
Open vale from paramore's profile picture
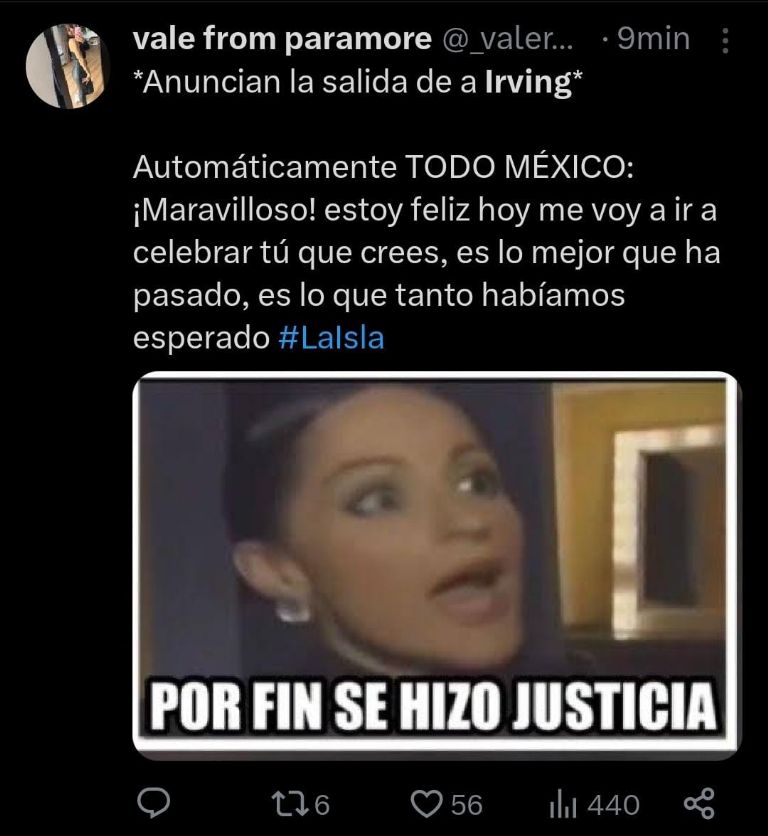click(x=66, y=66)
